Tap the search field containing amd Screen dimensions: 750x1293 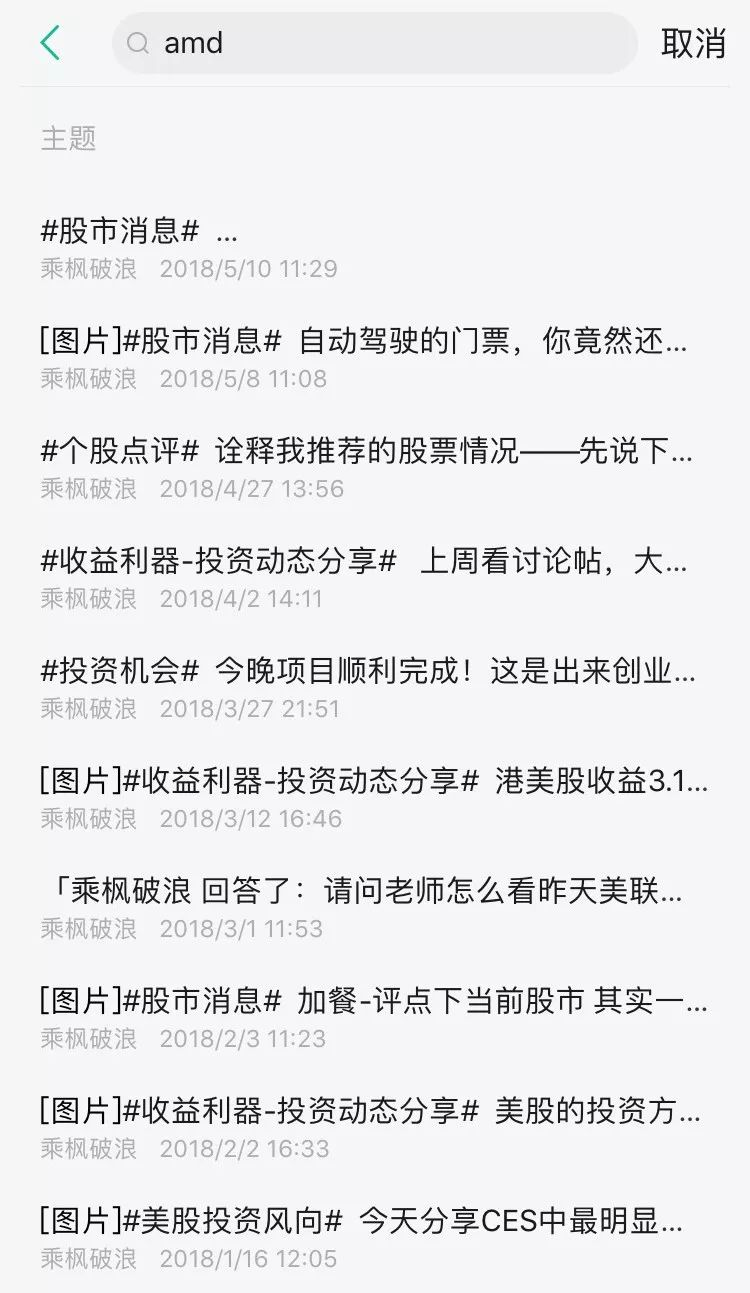[x=374, y=43]
